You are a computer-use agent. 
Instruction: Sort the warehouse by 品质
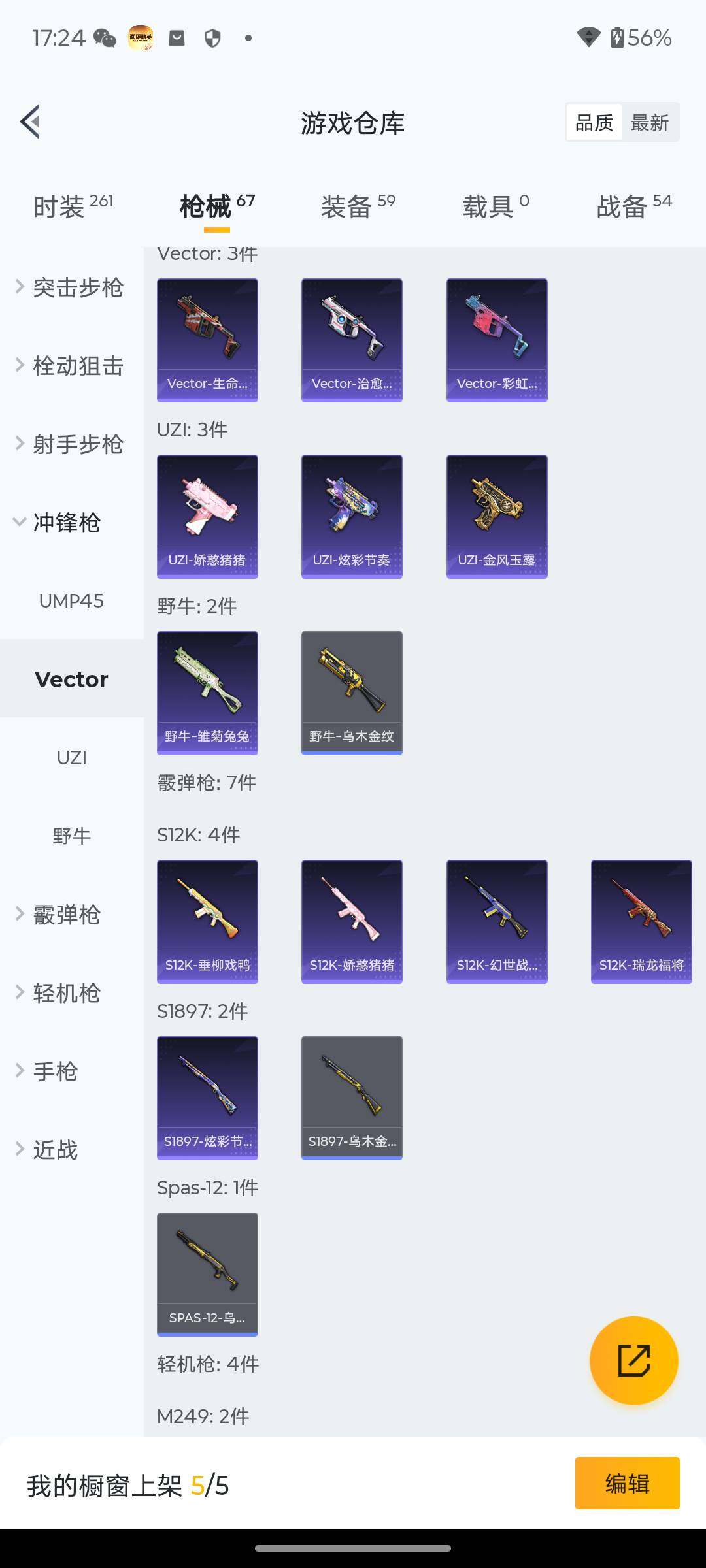pyautogui.click(x=594, y=122)
